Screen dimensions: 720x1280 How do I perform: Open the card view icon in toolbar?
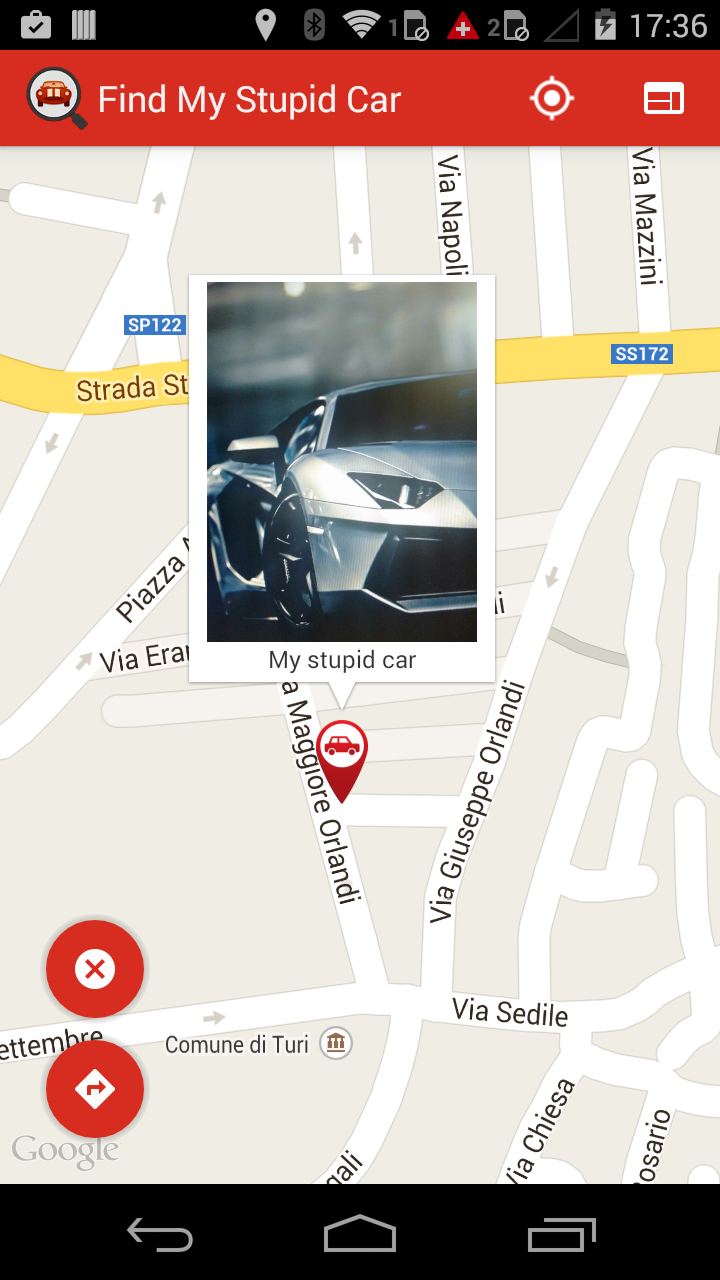pyautogui.click(x=664, y=99)
